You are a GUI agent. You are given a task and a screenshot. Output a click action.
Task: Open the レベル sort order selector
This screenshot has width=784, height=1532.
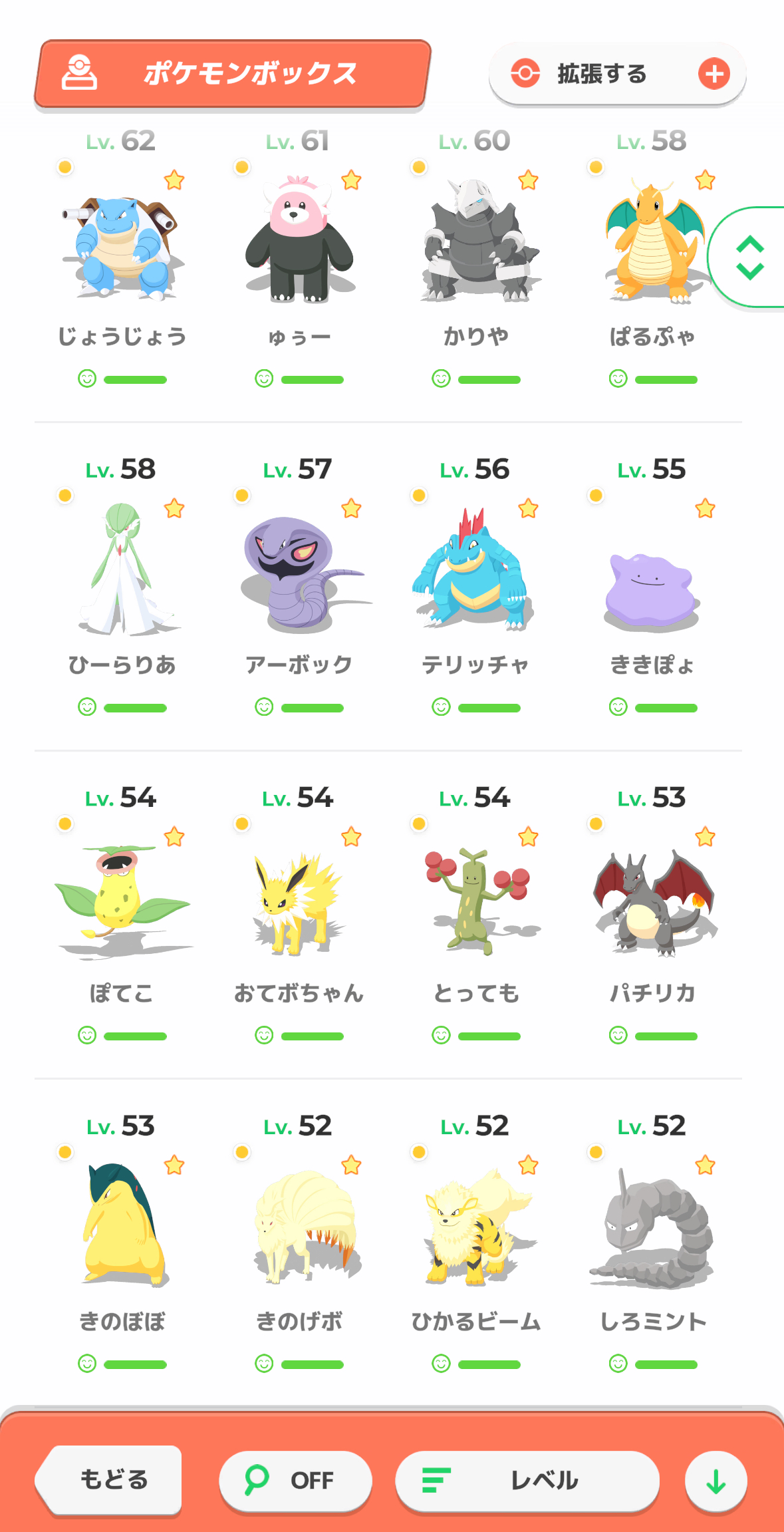(x=527, y=1480)
